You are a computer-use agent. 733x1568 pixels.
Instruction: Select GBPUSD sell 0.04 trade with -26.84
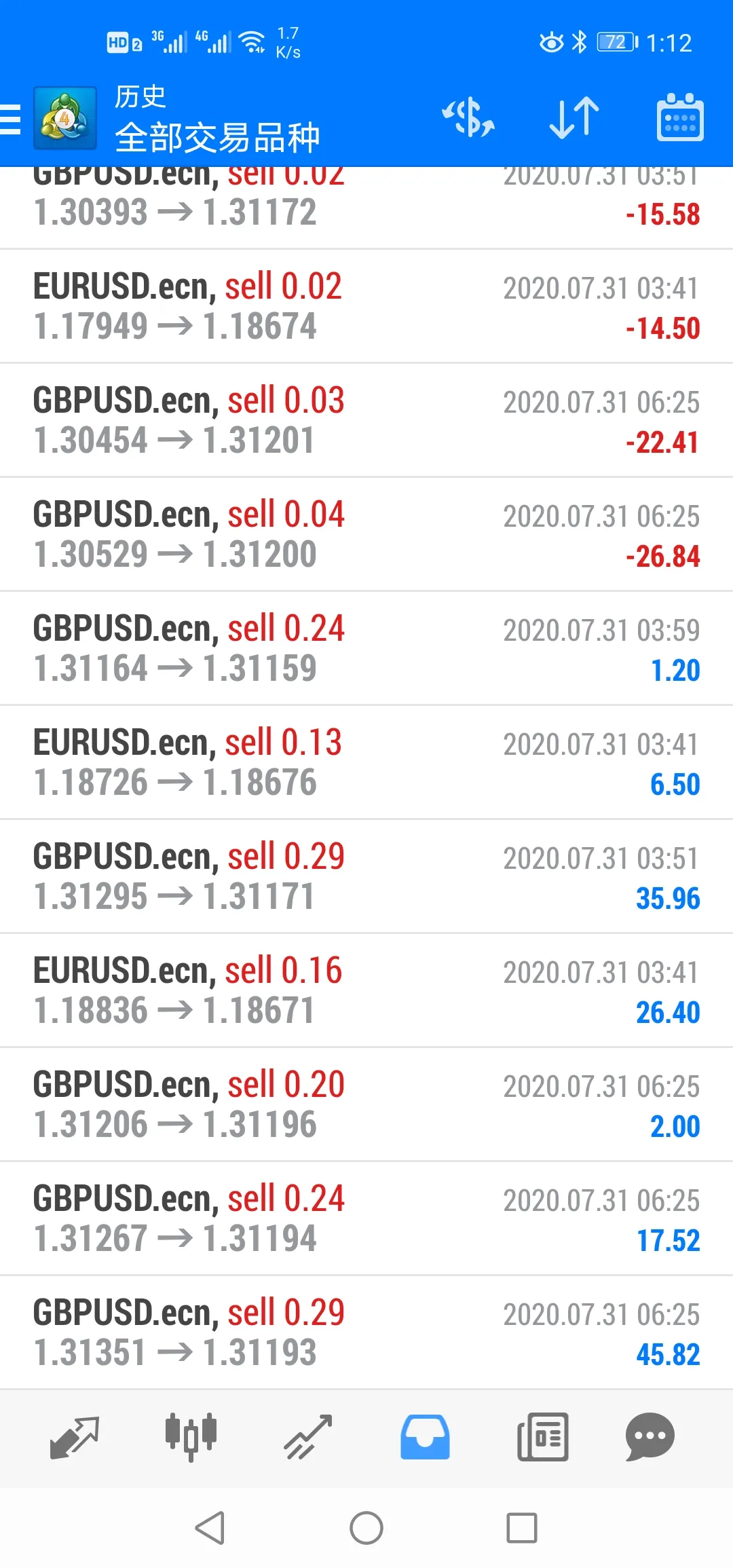[366, 535]
